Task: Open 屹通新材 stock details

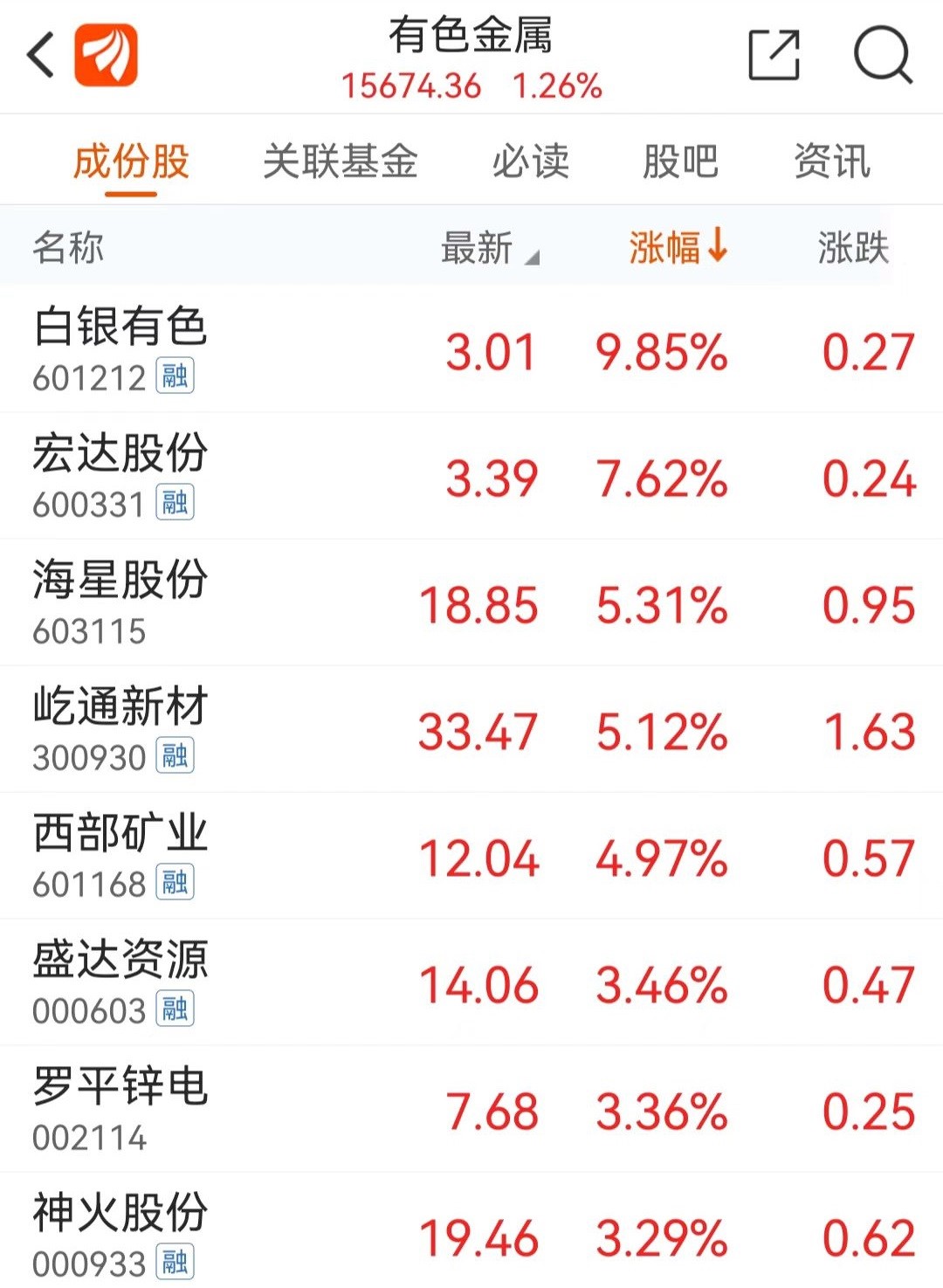Action: click(x=121, y=728)
